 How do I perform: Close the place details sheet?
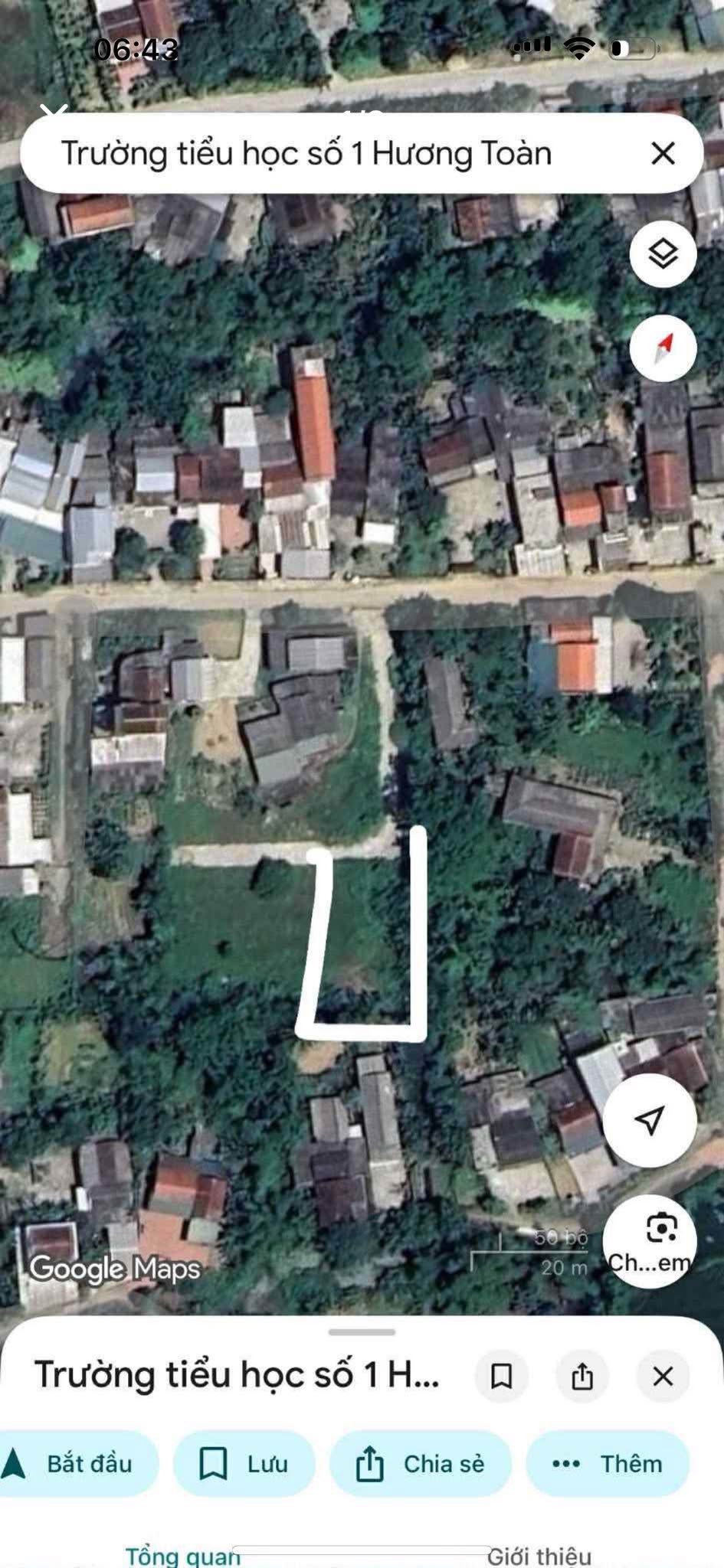(x=663, y=1376)
